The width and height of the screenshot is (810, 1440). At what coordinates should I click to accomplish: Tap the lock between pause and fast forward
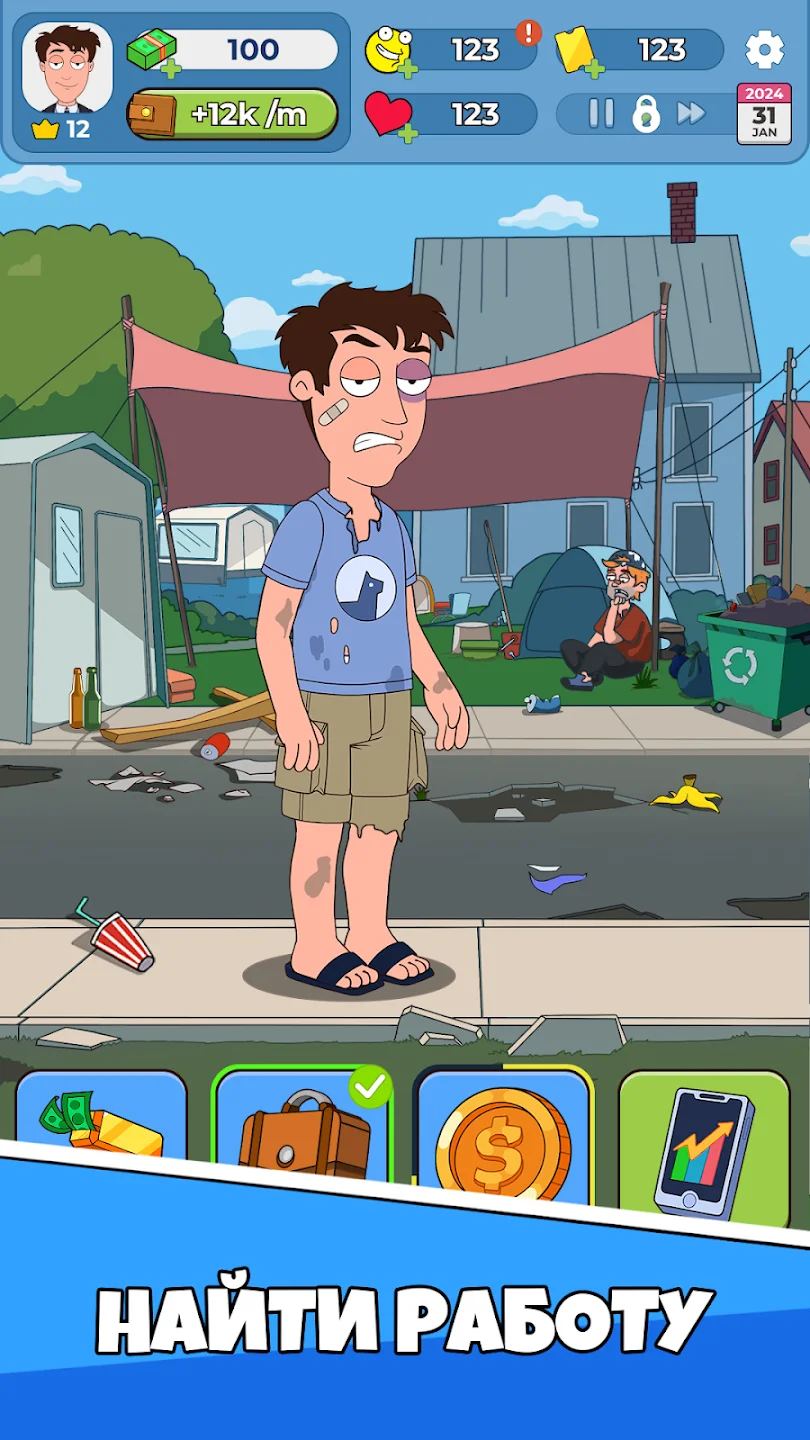[646, 115]
